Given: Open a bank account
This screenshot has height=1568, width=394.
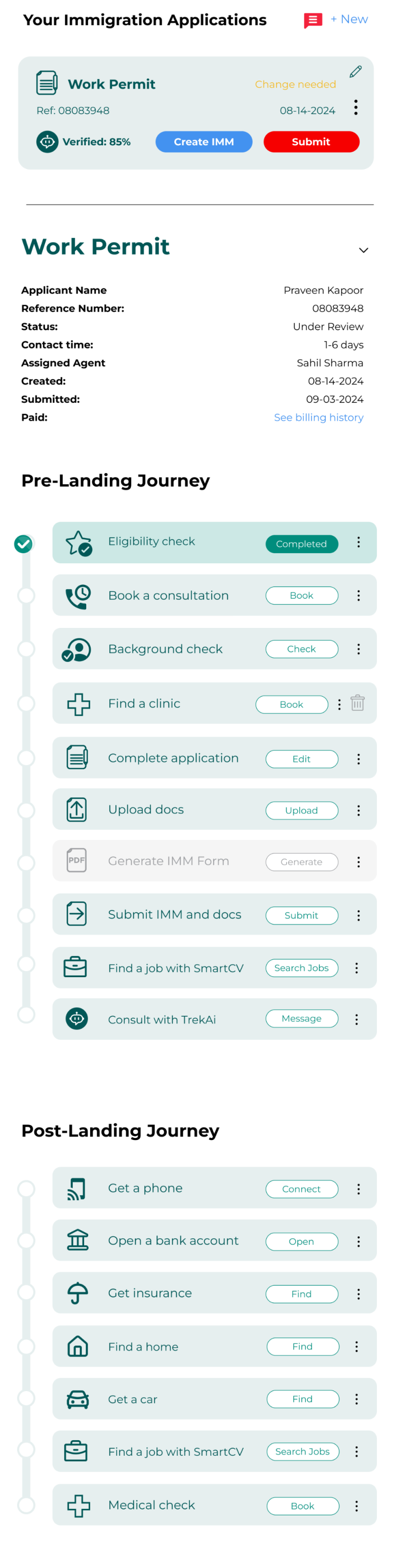Looking at the screenshot, I should click(x=301, y=1241).
